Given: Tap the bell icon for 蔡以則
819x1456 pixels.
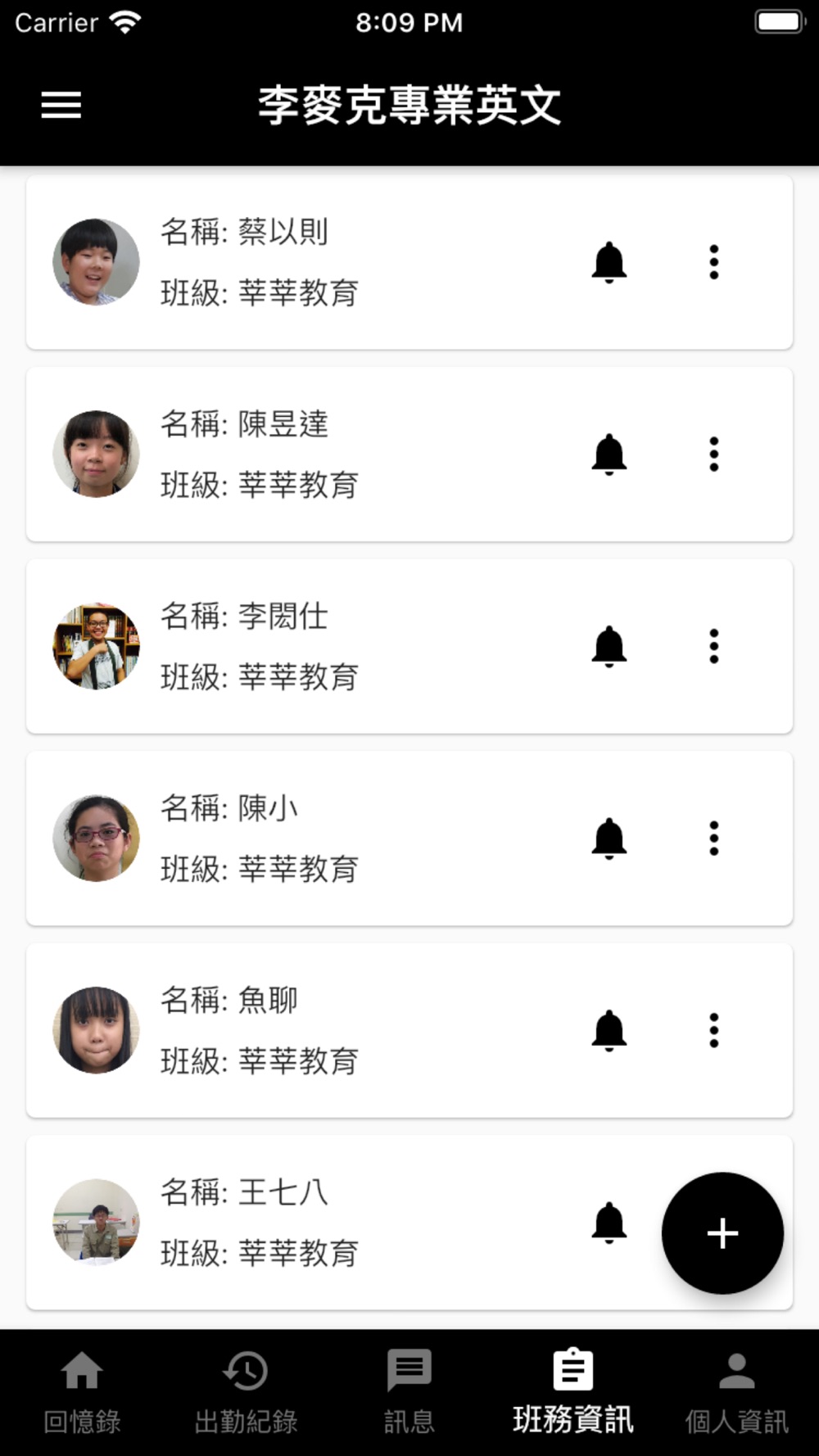Looking at the screenshot, I should 609,263.
